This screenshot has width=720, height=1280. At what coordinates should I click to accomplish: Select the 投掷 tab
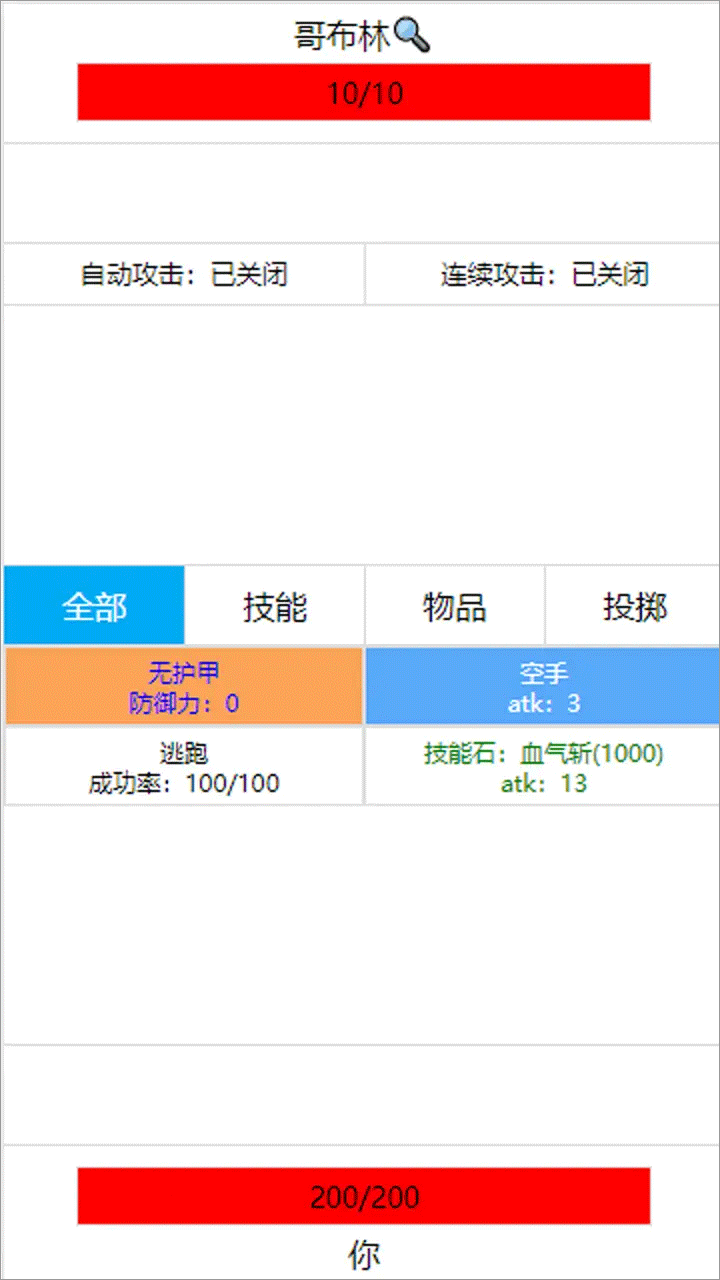pos(634,606)
